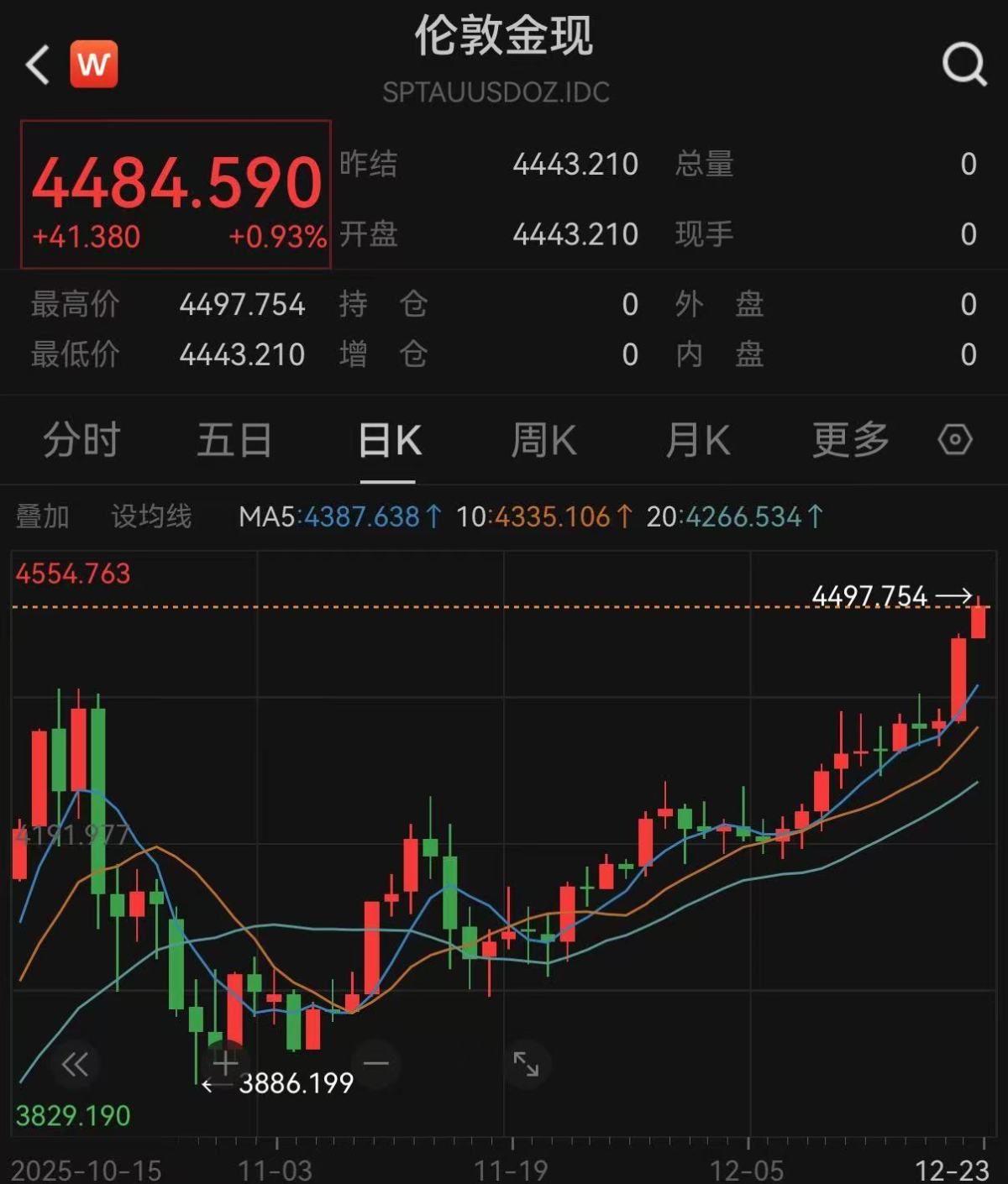Switch to the 周K weekly chart tab

[x=544, y=438]
